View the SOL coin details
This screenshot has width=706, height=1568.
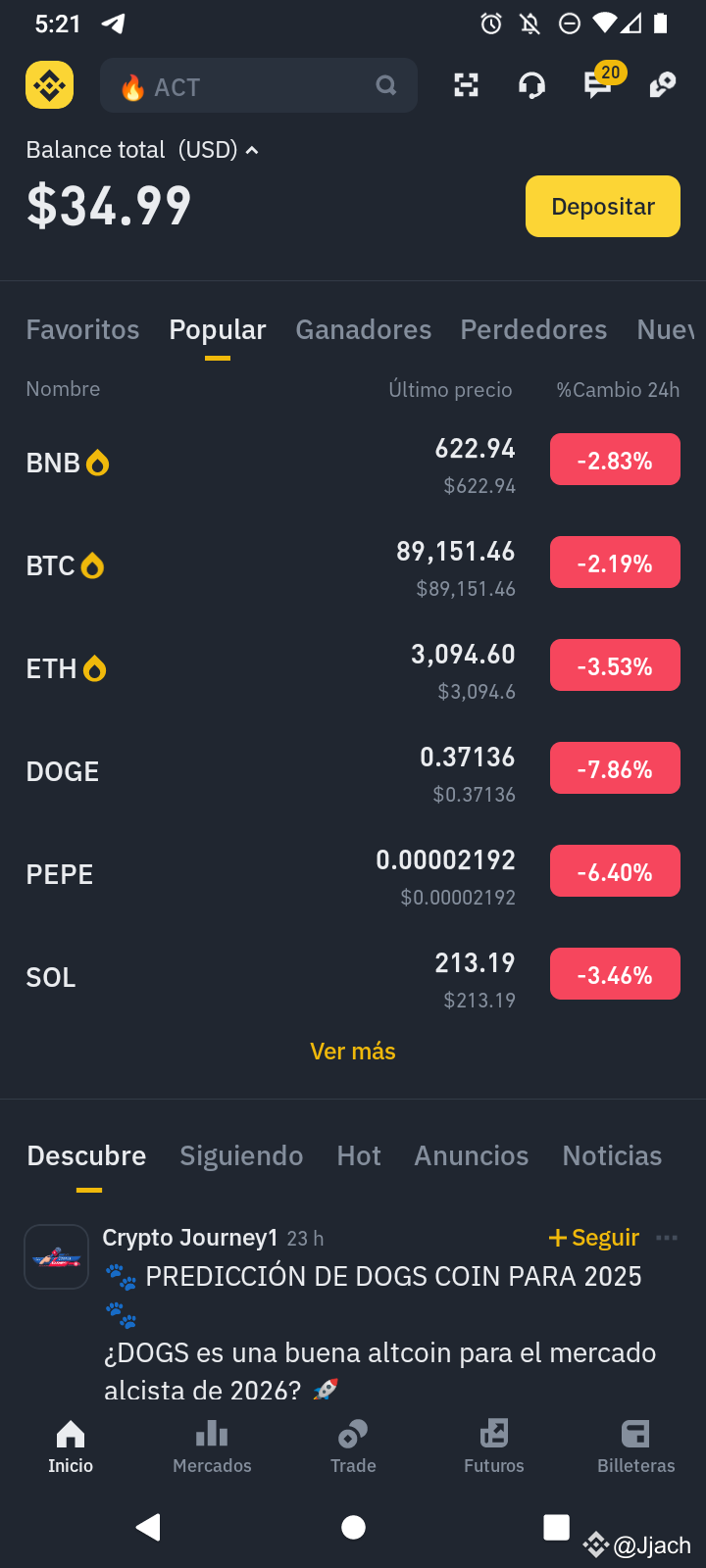pyautogui.click(x=353, y=977)
